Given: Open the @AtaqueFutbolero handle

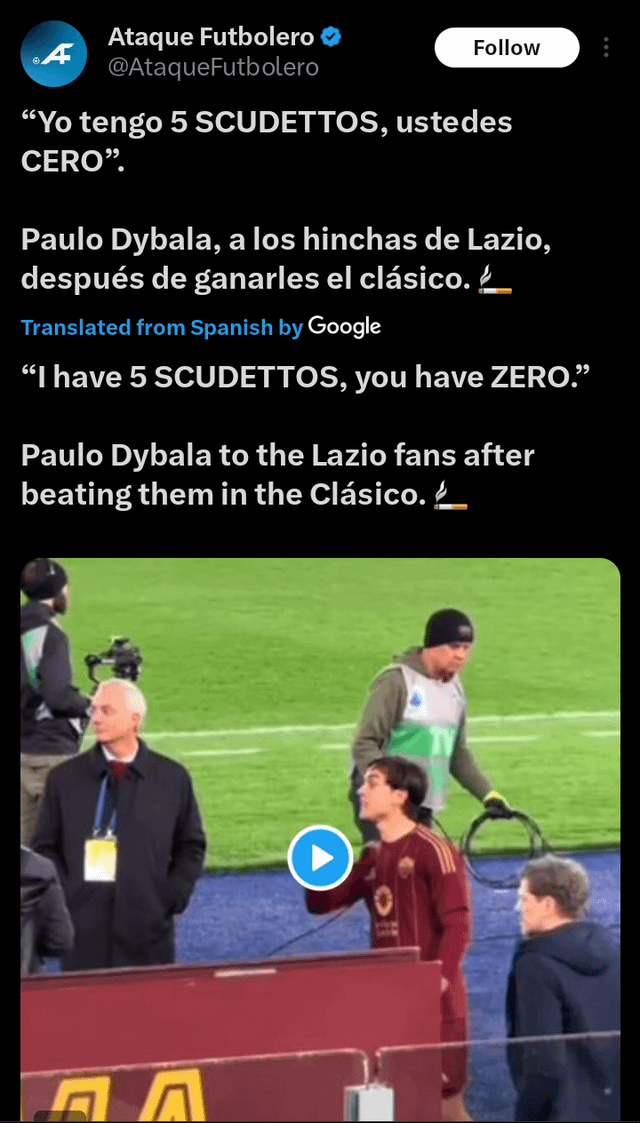Looking at the screenshot, I should coord(213,67).
